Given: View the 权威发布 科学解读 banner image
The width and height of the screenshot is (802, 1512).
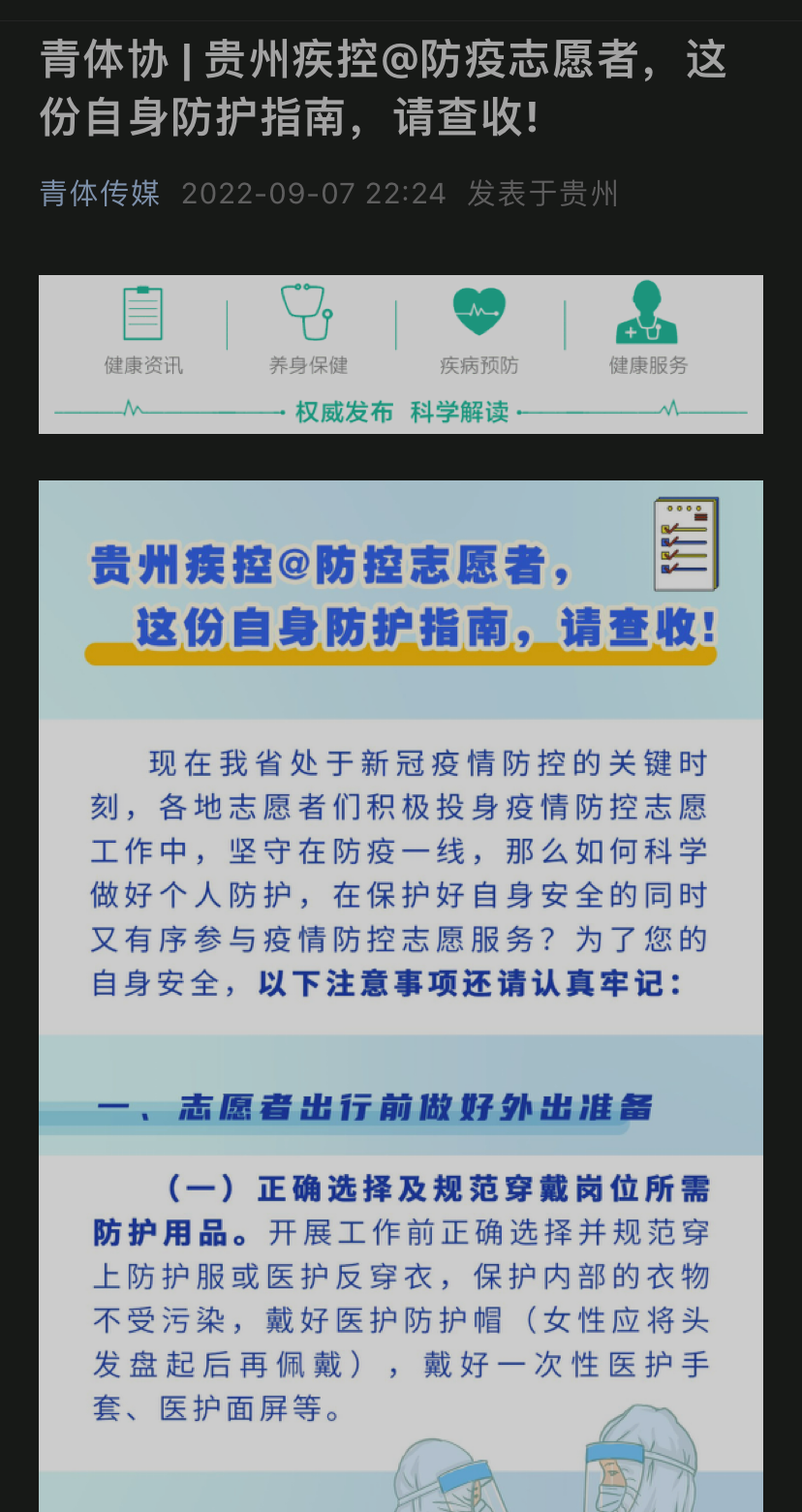Looking at the screenshot, I should click(401, 355).
